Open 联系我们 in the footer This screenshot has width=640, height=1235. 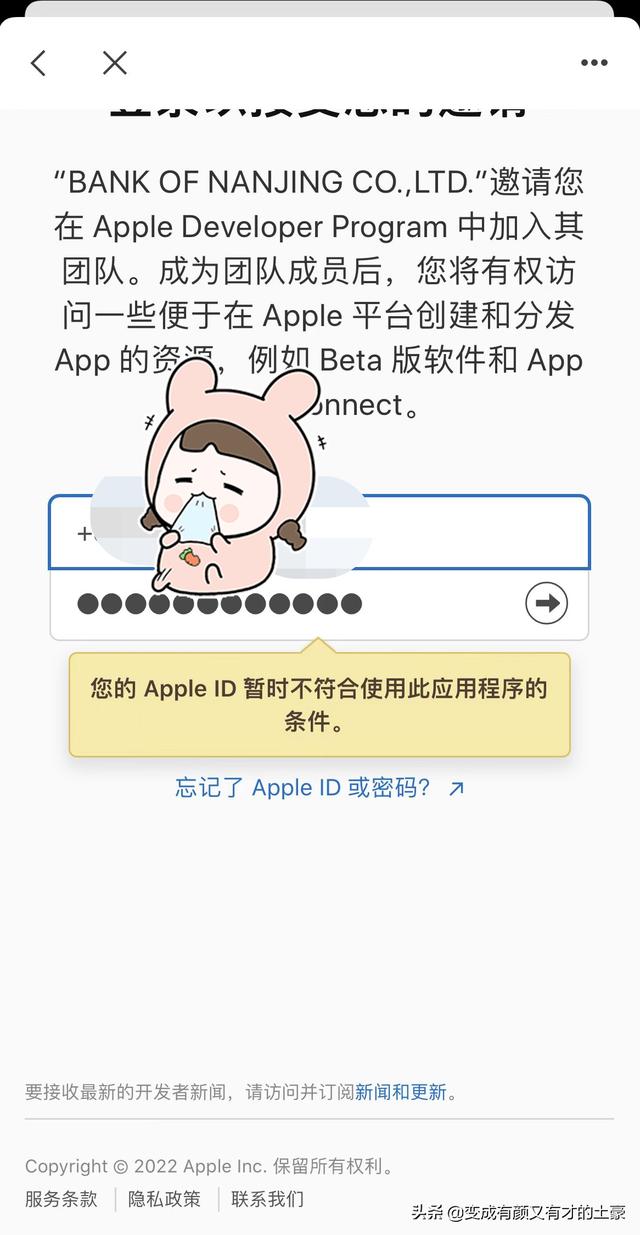click(x=267, y=1199)
